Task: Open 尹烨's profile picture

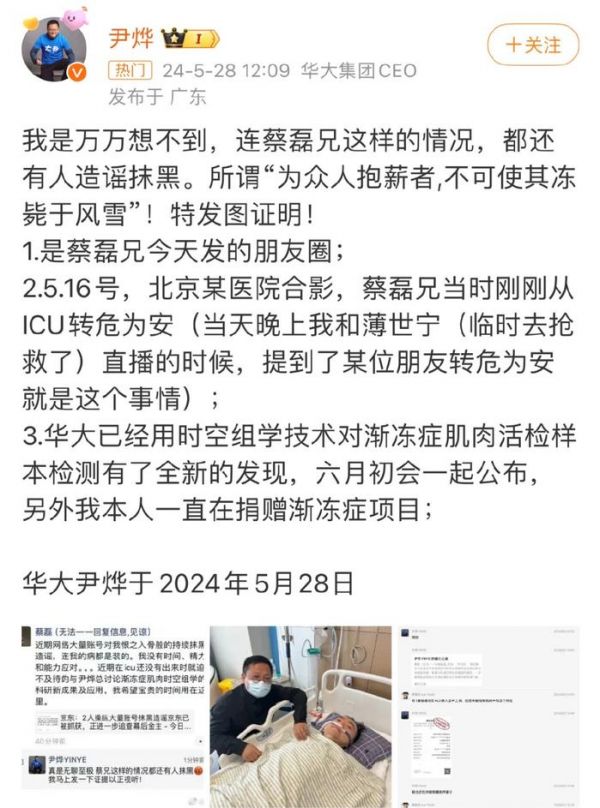Action: [x=49, y=48]
